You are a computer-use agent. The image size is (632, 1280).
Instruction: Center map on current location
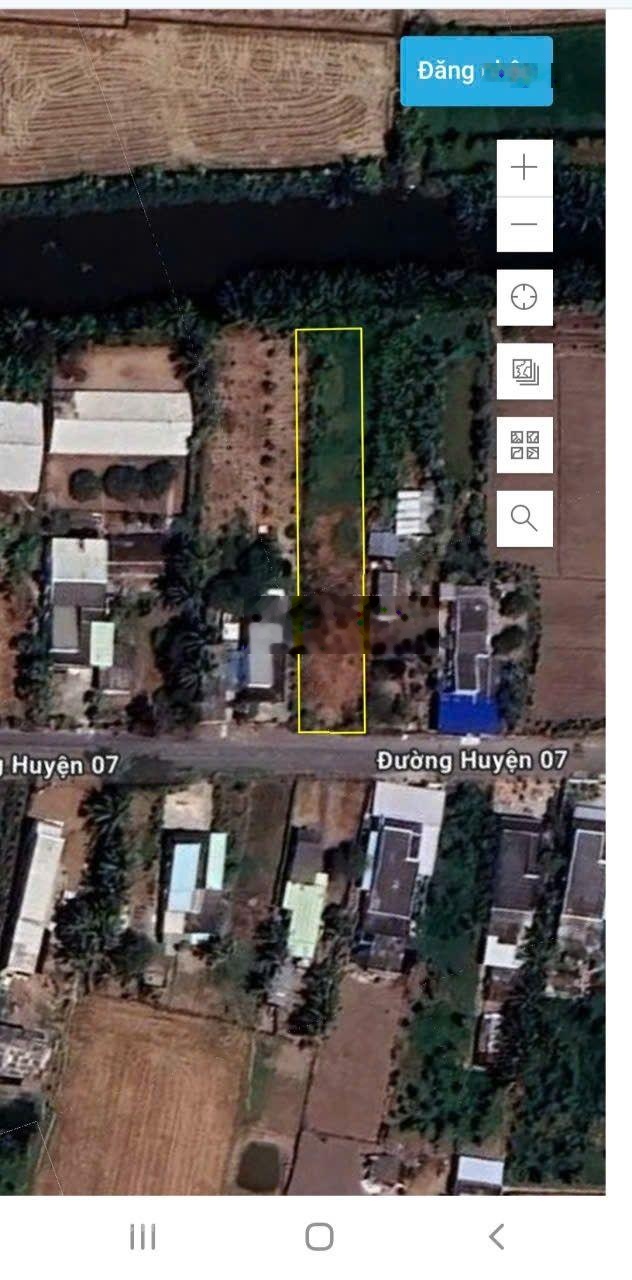524,298
